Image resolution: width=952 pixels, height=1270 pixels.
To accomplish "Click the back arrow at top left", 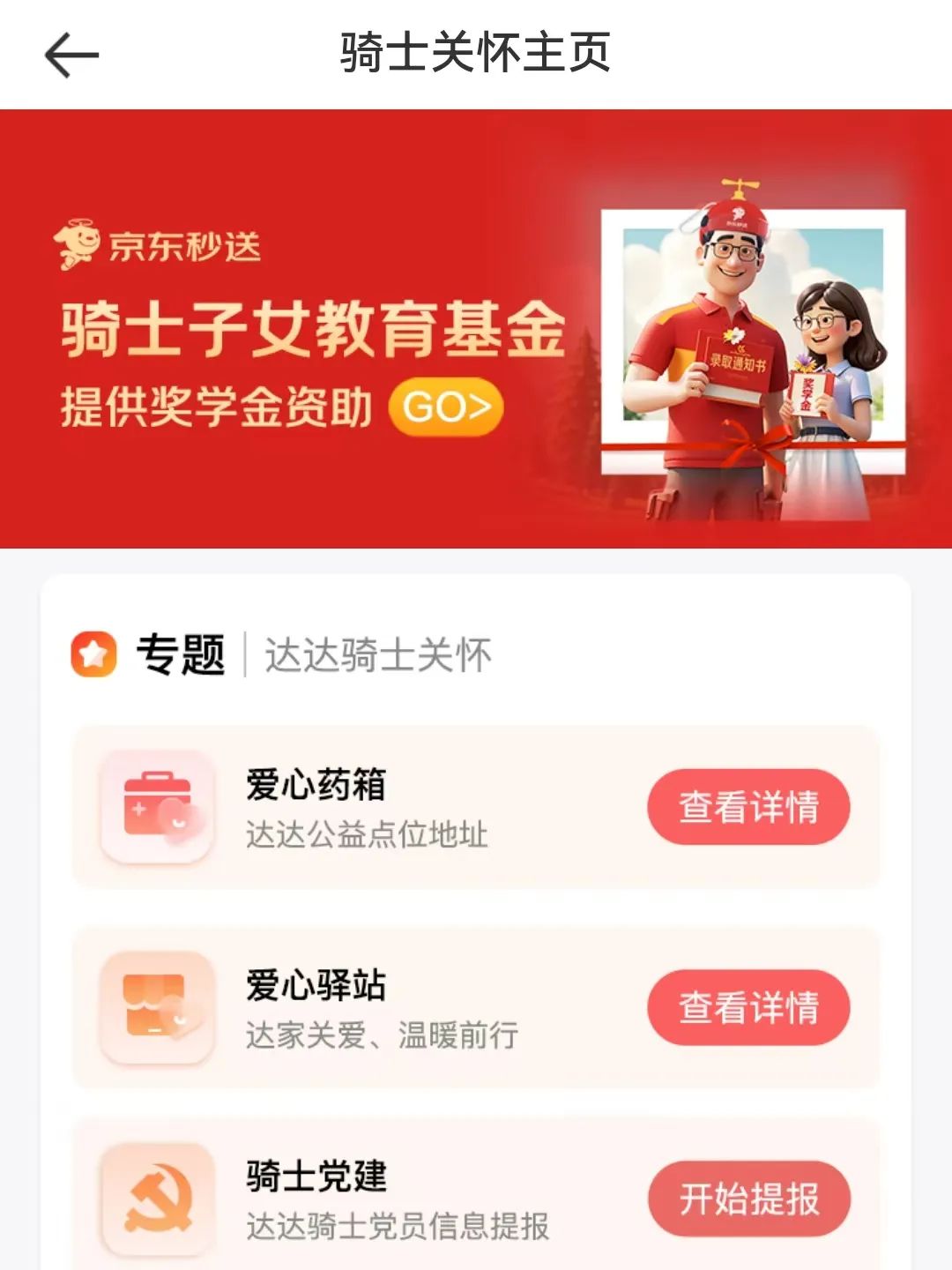I will [x=71, y=55].
